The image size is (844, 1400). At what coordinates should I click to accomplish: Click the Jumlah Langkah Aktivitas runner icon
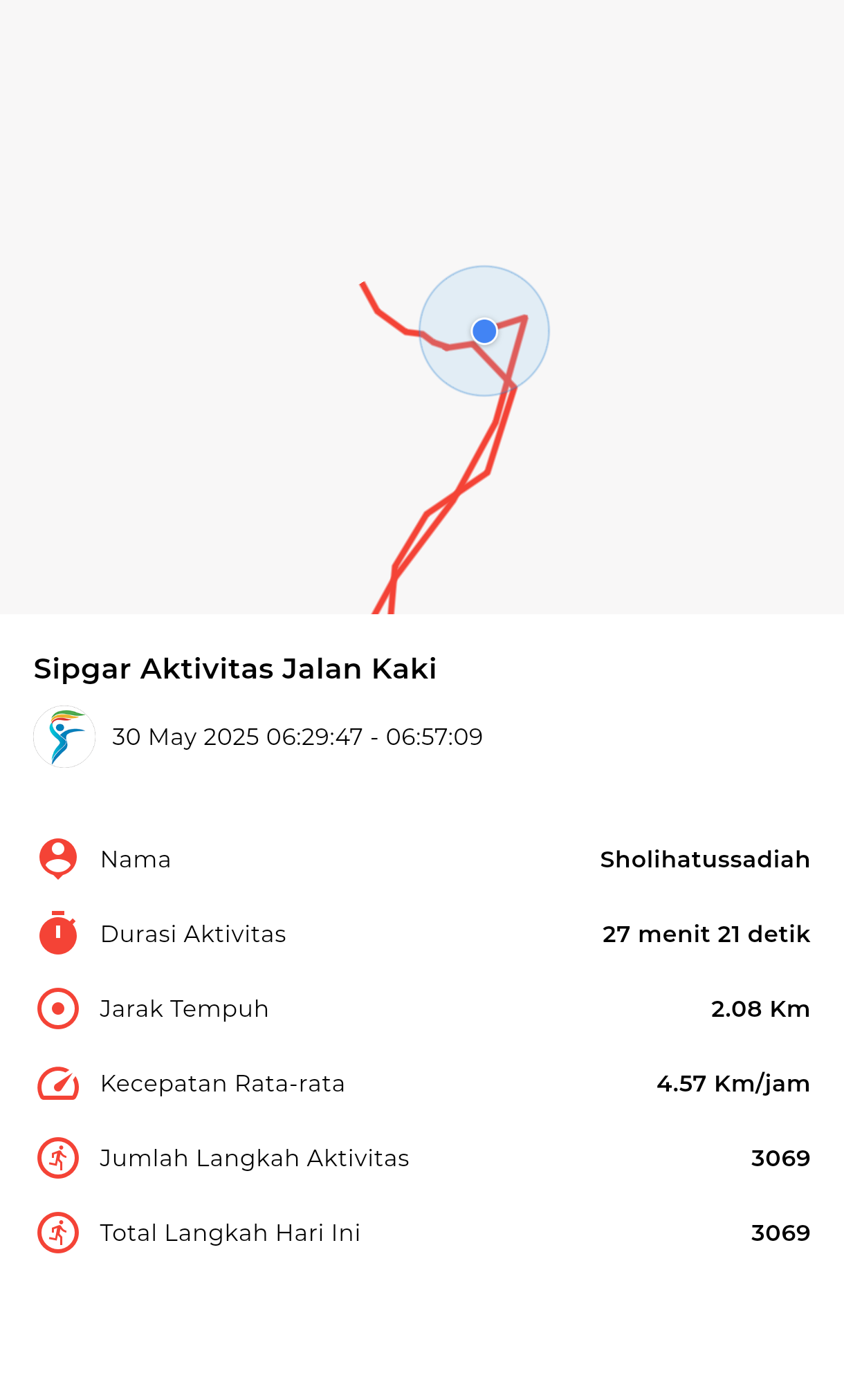[58, 1157]
